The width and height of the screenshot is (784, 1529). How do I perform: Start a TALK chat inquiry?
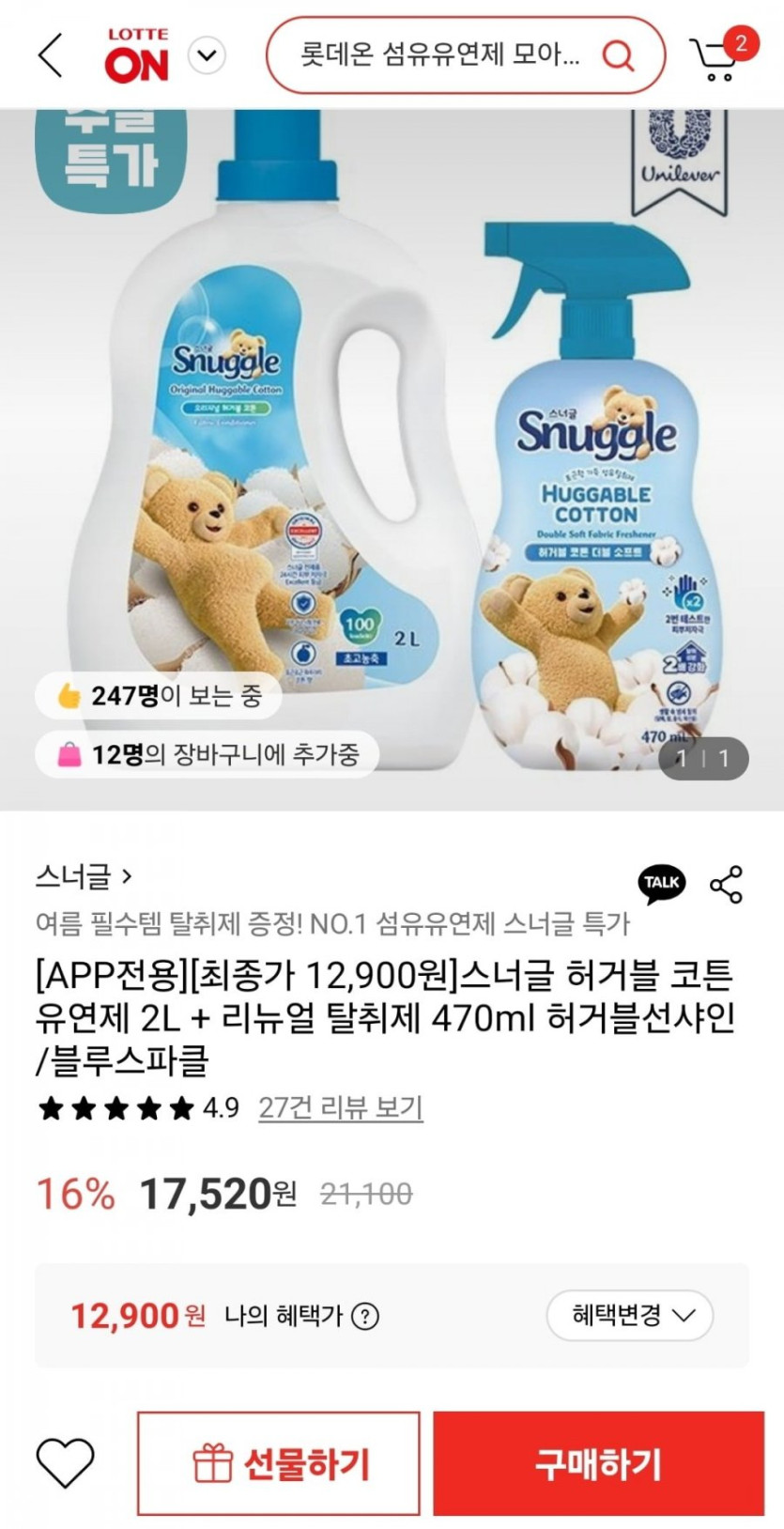[x=662, y=883]
